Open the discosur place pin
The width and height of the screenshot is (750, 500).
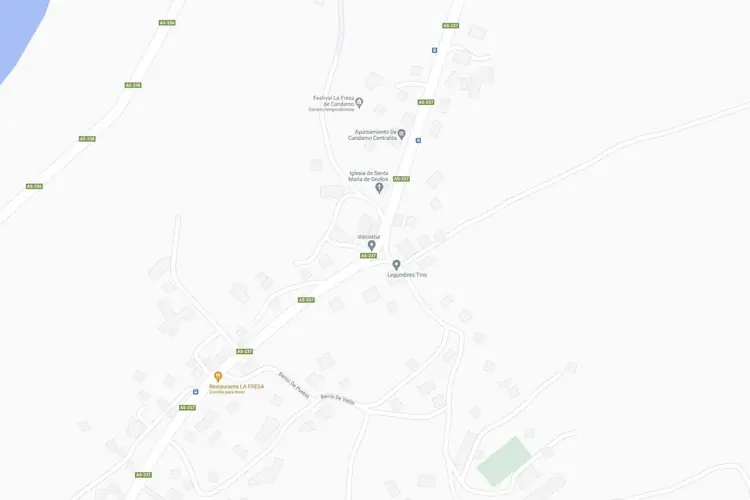pyautogui.click(x=371, y=245)
